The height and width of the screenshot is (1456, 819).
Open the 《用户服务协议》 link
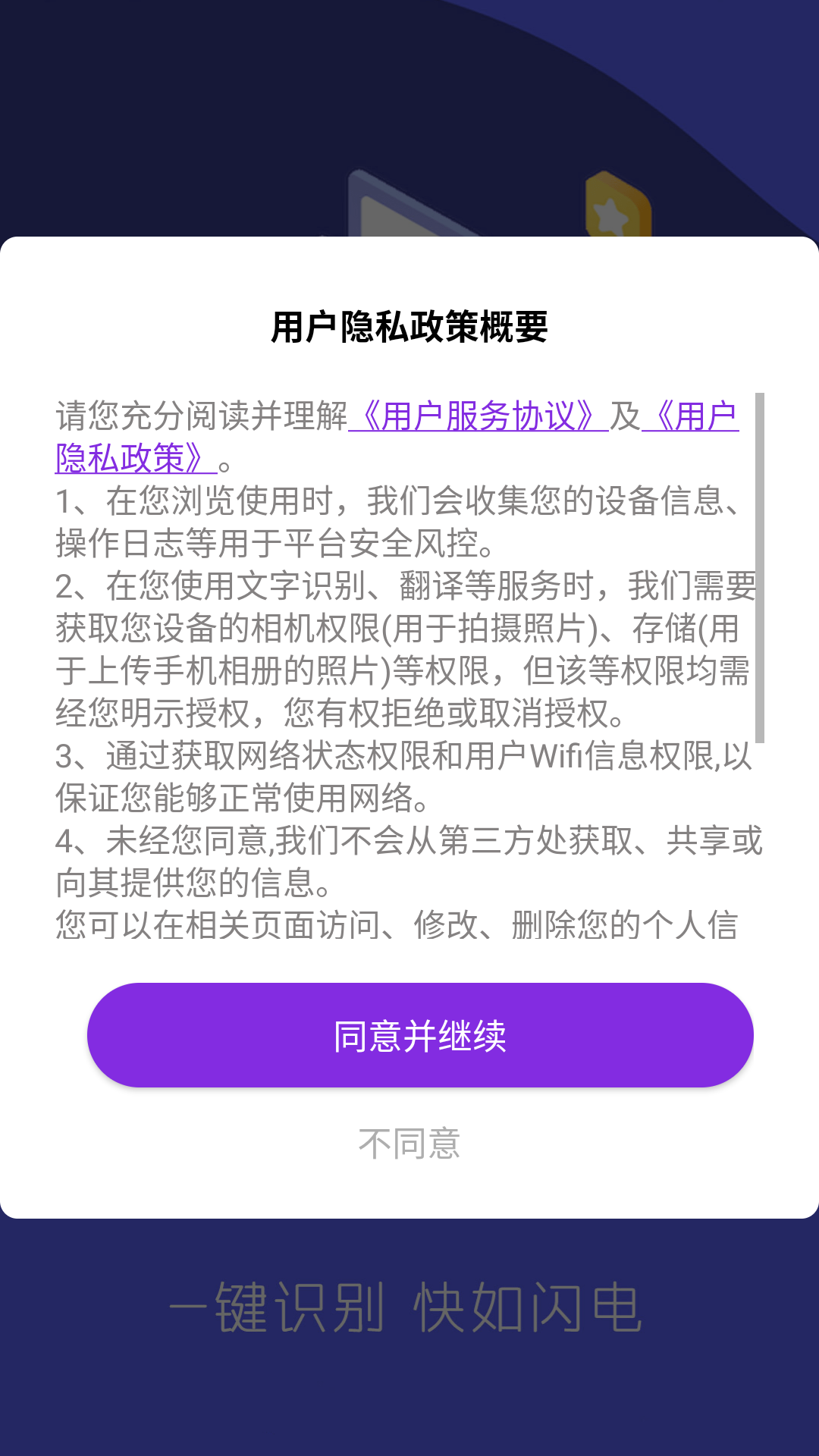click(479, 417)
